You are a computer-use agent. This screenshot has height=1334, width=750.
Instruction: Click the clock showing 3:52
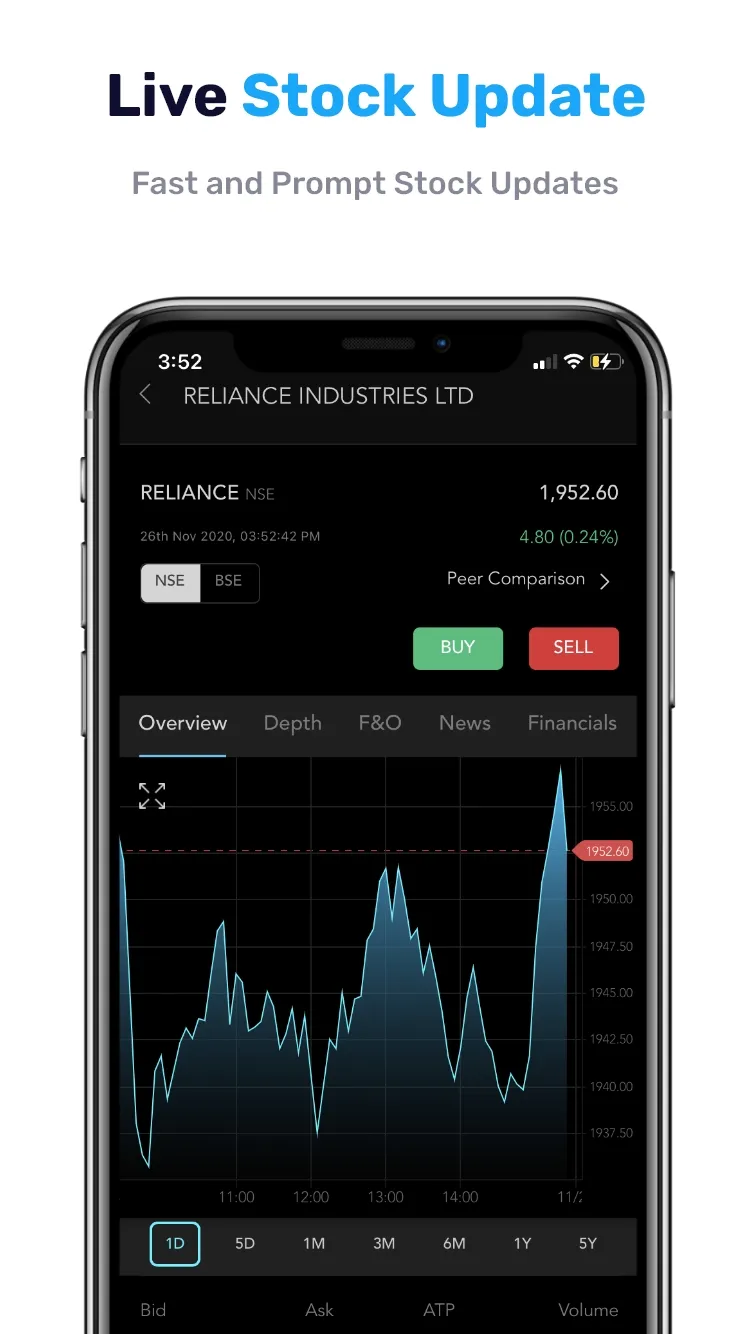(180, 362)
